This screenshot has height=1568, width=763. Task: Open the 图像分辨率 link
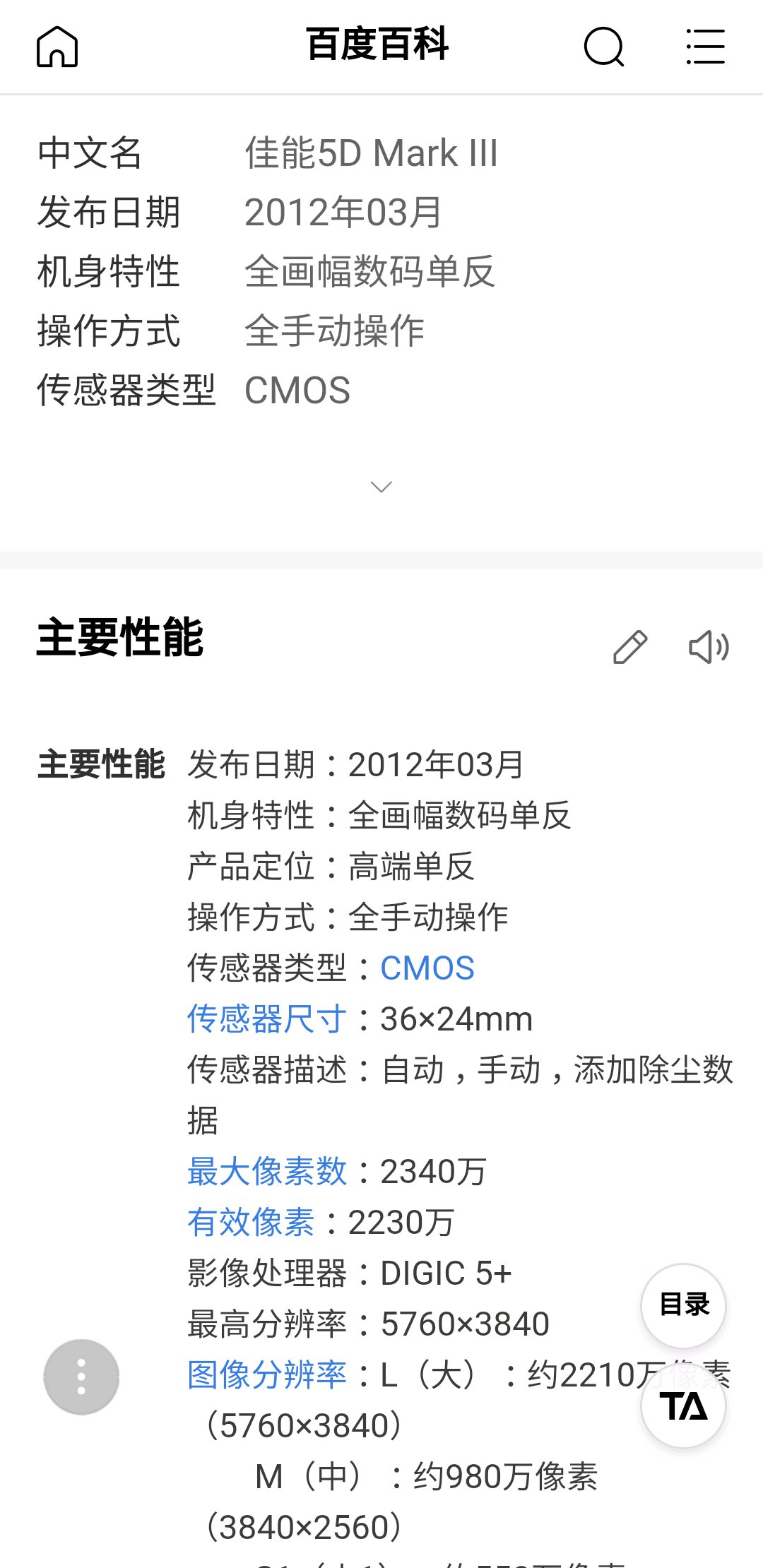coord(266,1374)
